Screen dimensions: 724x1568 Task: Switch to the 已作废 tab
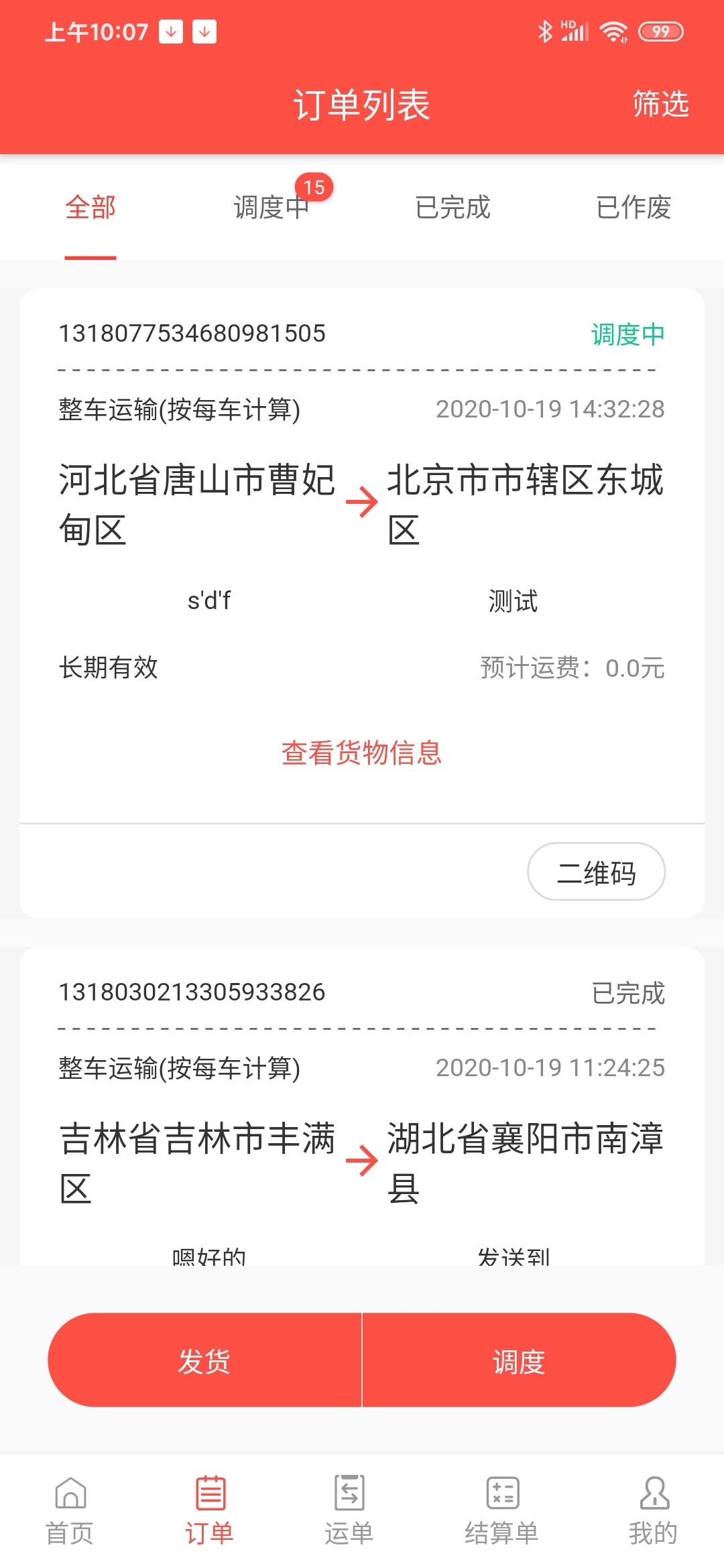[x=633, y=208]
